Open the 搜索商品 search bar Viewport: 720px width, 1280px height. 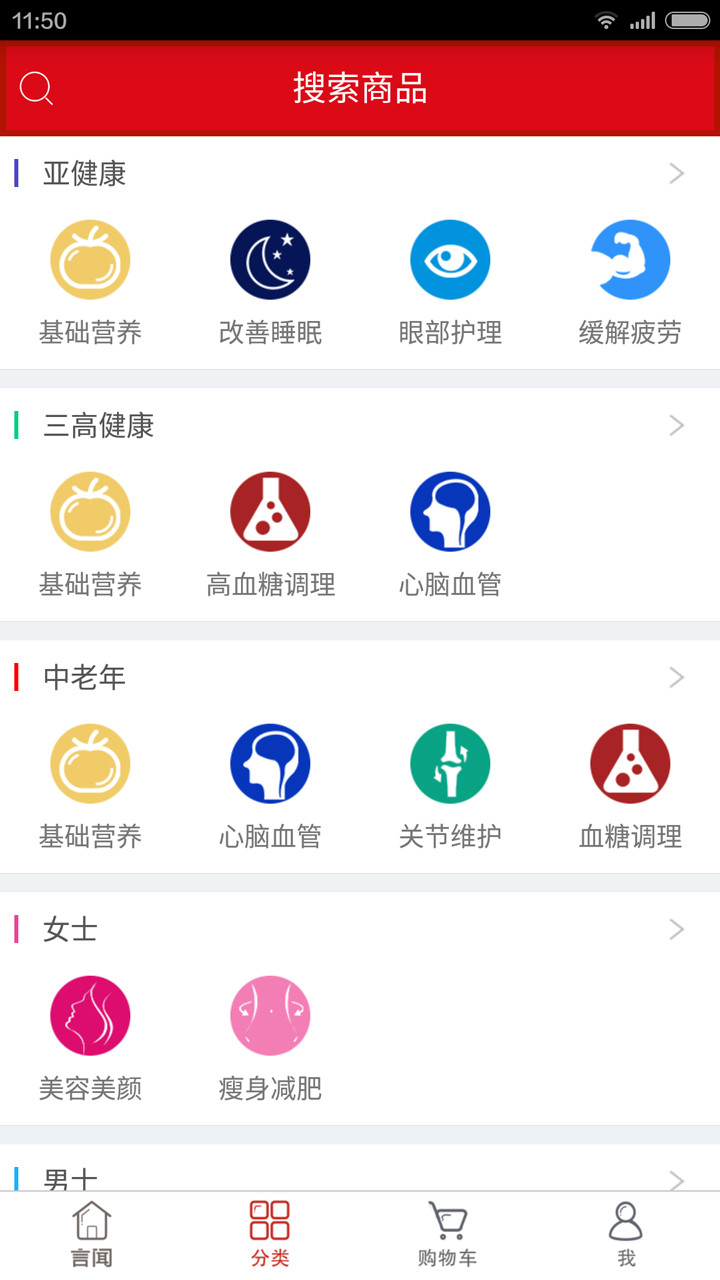coord(360,89)
